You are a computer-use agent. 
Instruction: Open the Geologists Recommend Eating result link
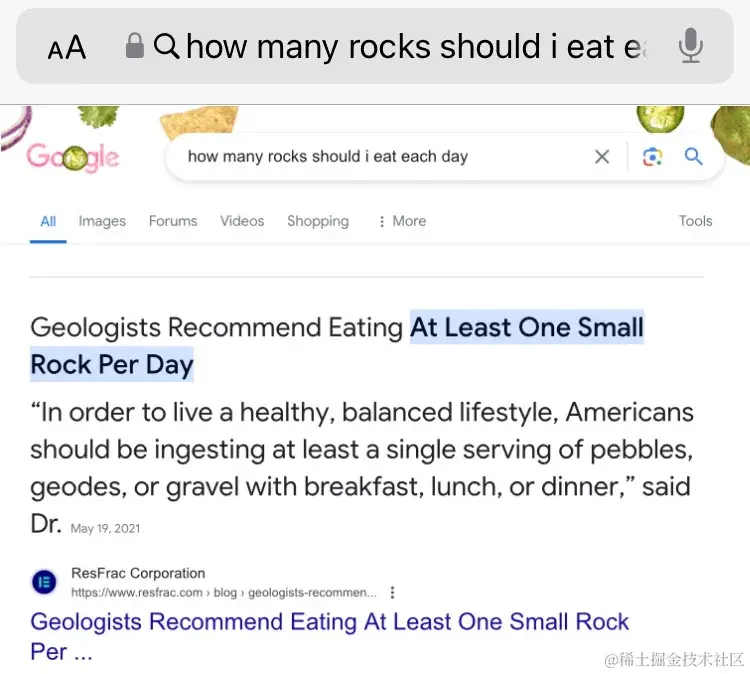[x=330, y=622]
